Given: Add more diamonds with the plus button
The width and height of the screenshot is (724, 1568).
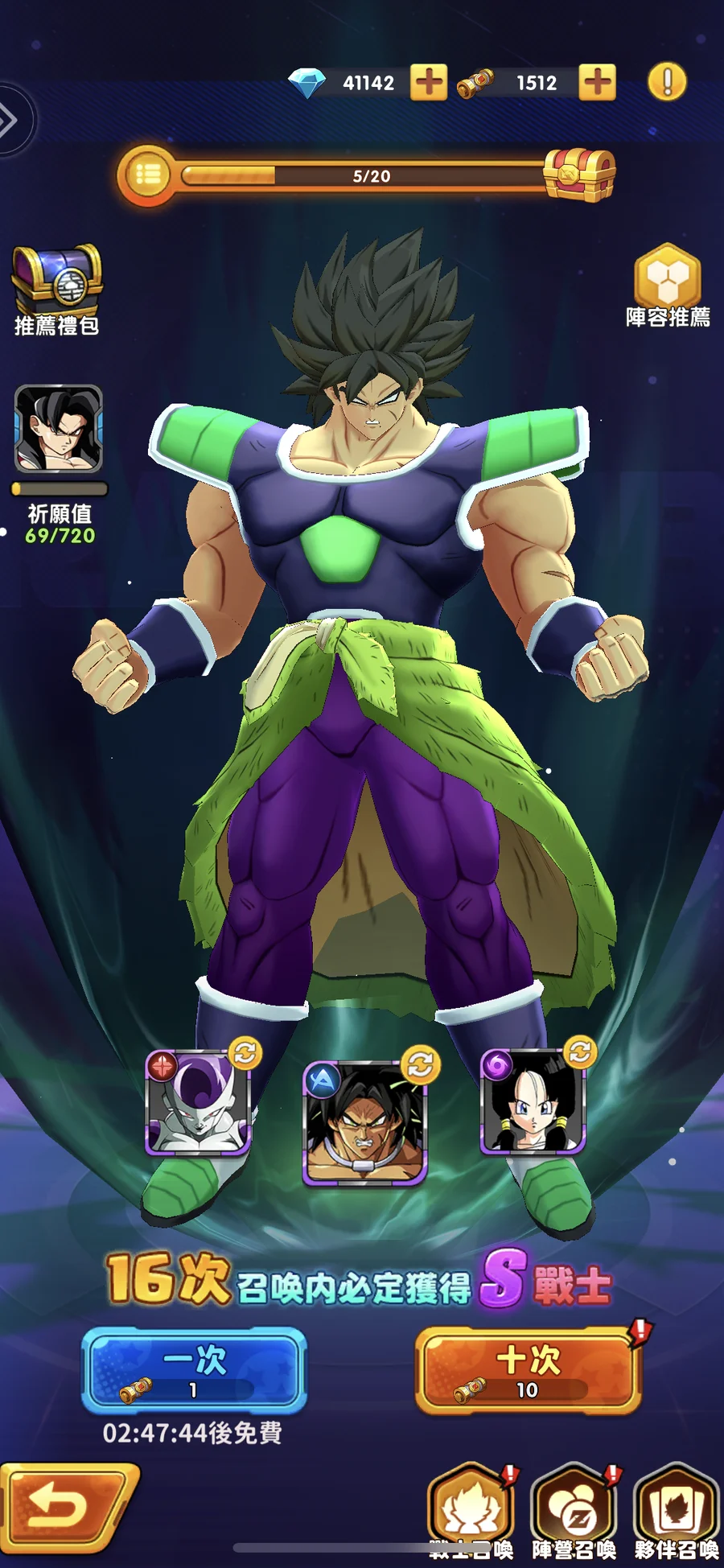Looking at the screenshot, I should coord(429,82).
